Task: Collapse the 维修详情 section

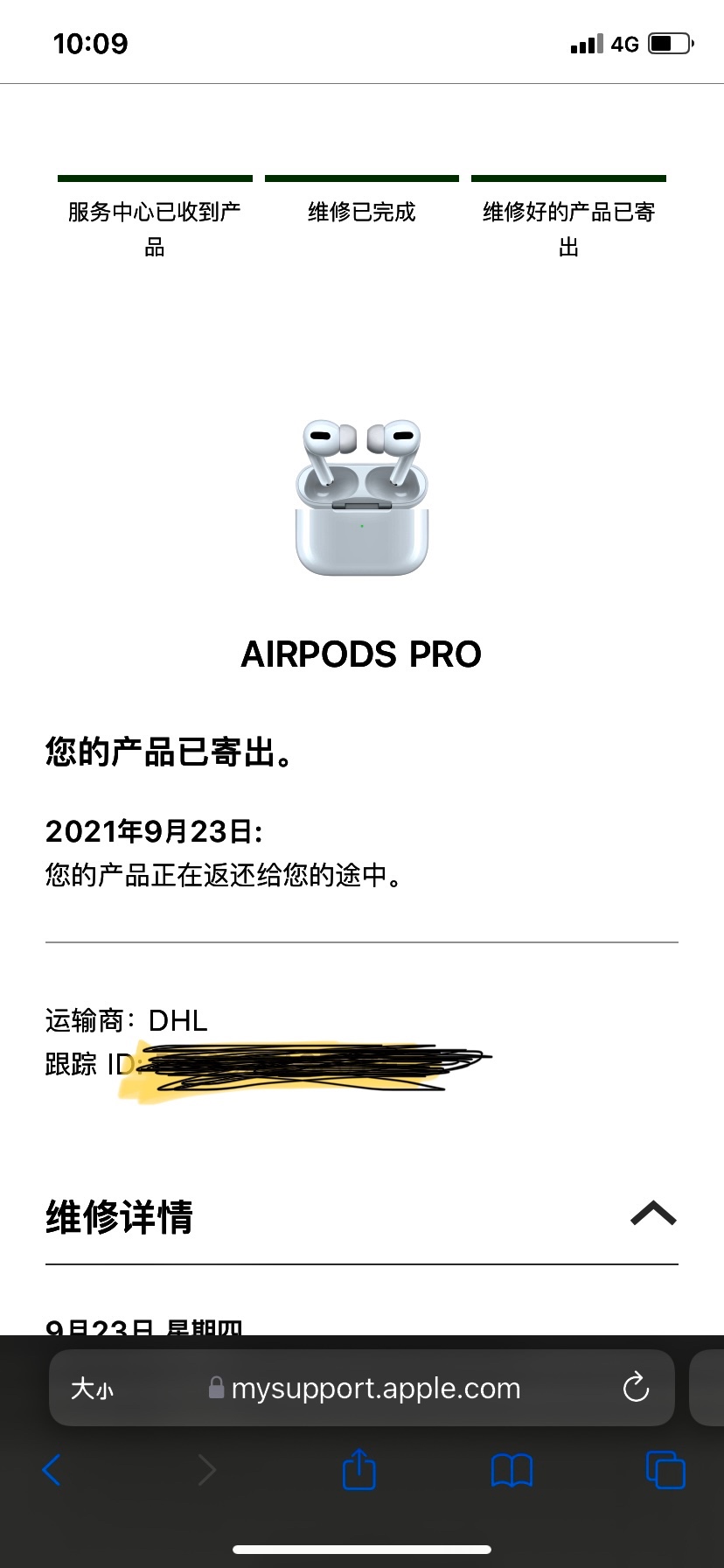Action: 652,1214
